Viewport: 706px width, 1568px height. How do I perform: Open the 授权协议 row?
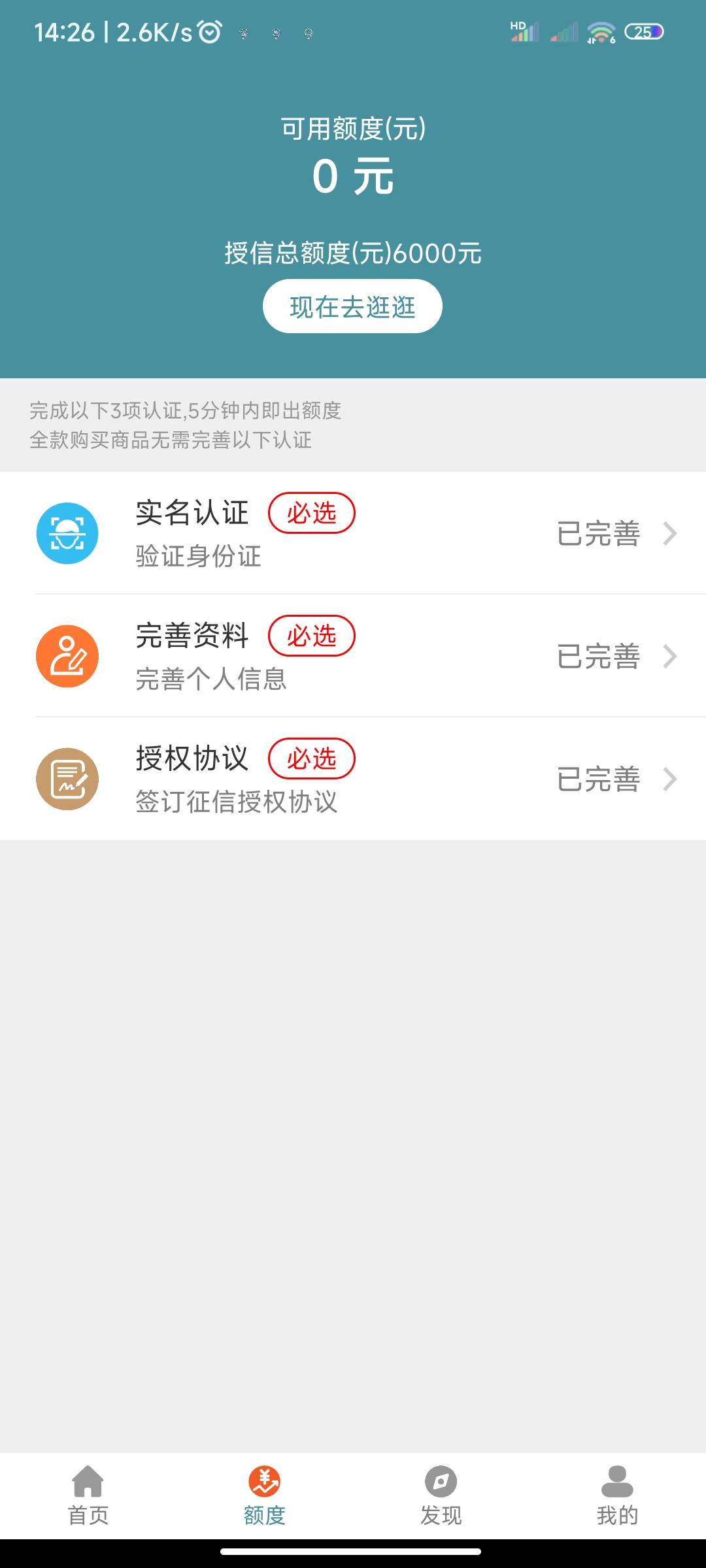(353, 779)
